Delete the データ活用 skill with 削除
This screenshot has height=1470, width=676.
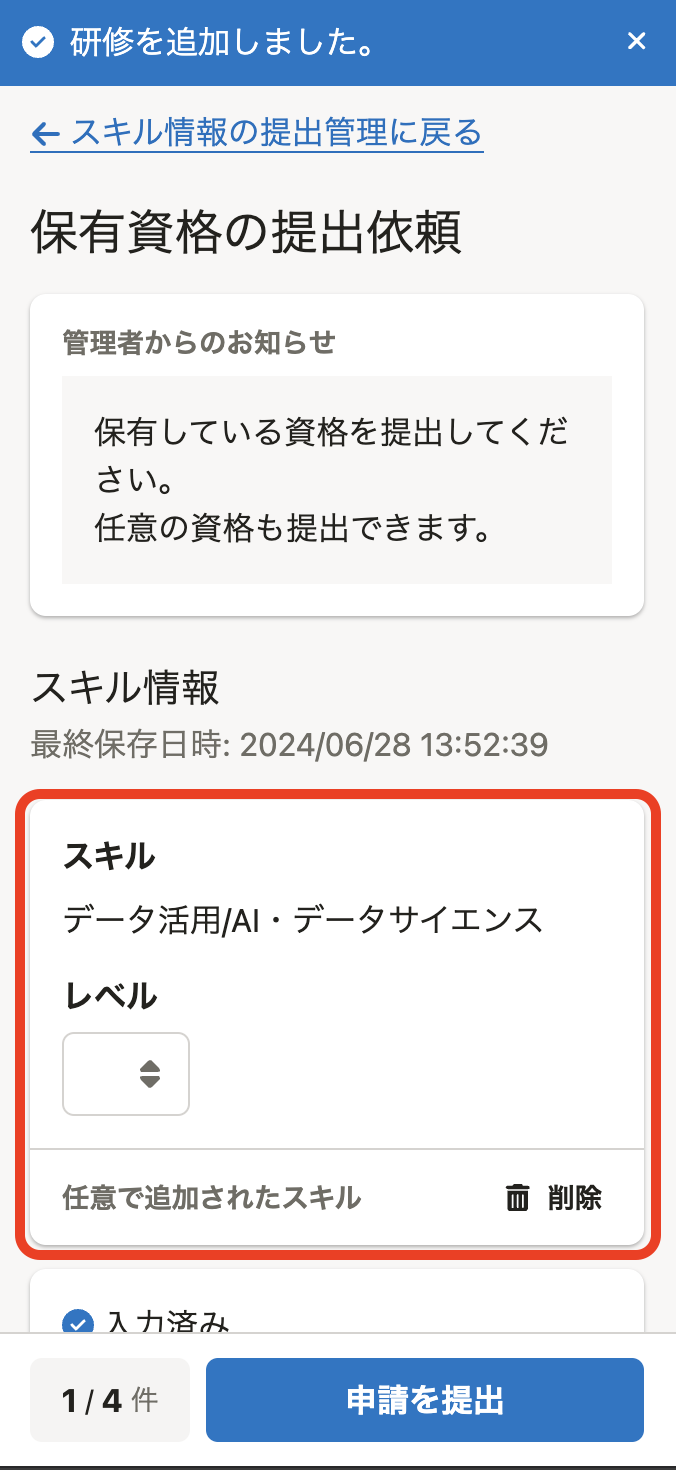[x=554, y=1197]
